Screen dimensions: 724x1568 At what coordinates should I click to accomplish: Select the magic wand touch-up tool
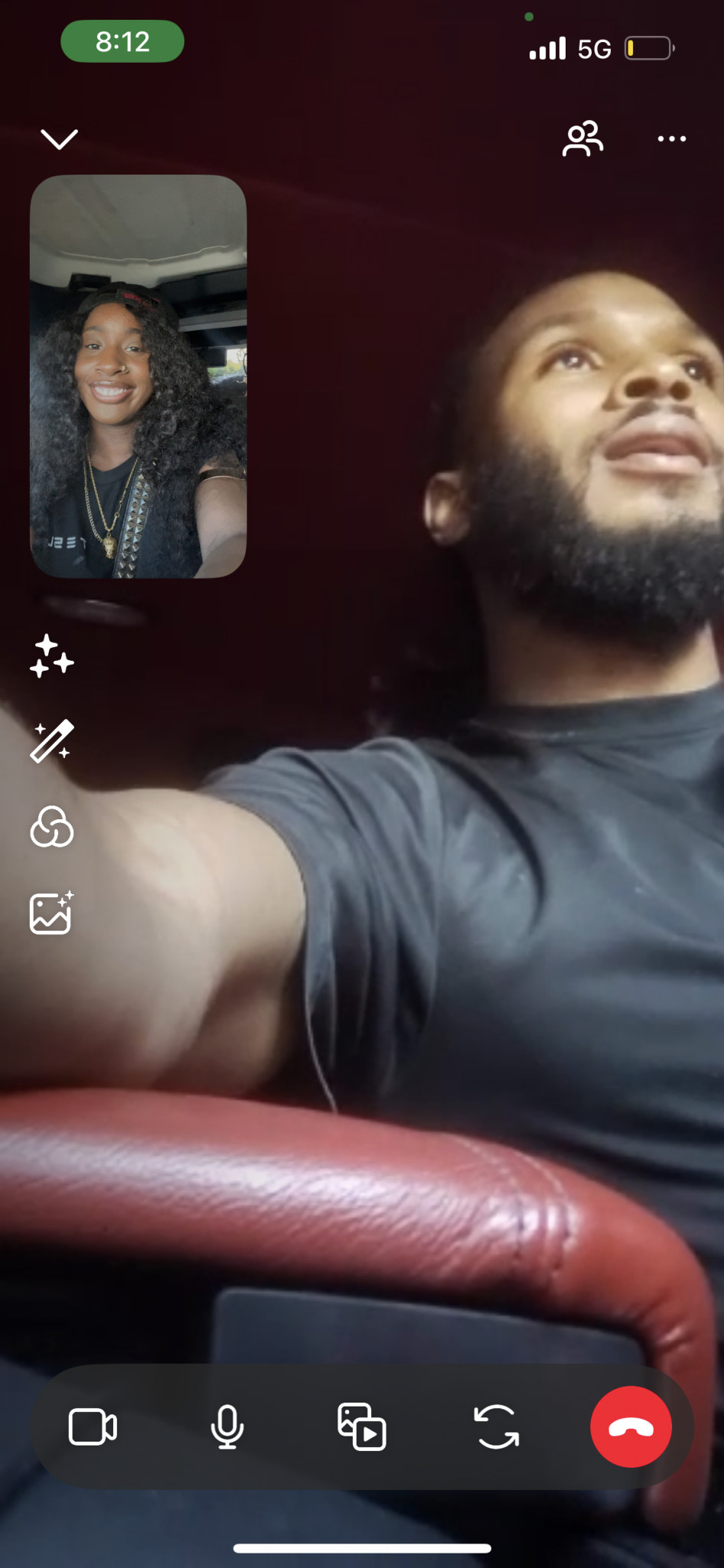(x=51, y=740)
